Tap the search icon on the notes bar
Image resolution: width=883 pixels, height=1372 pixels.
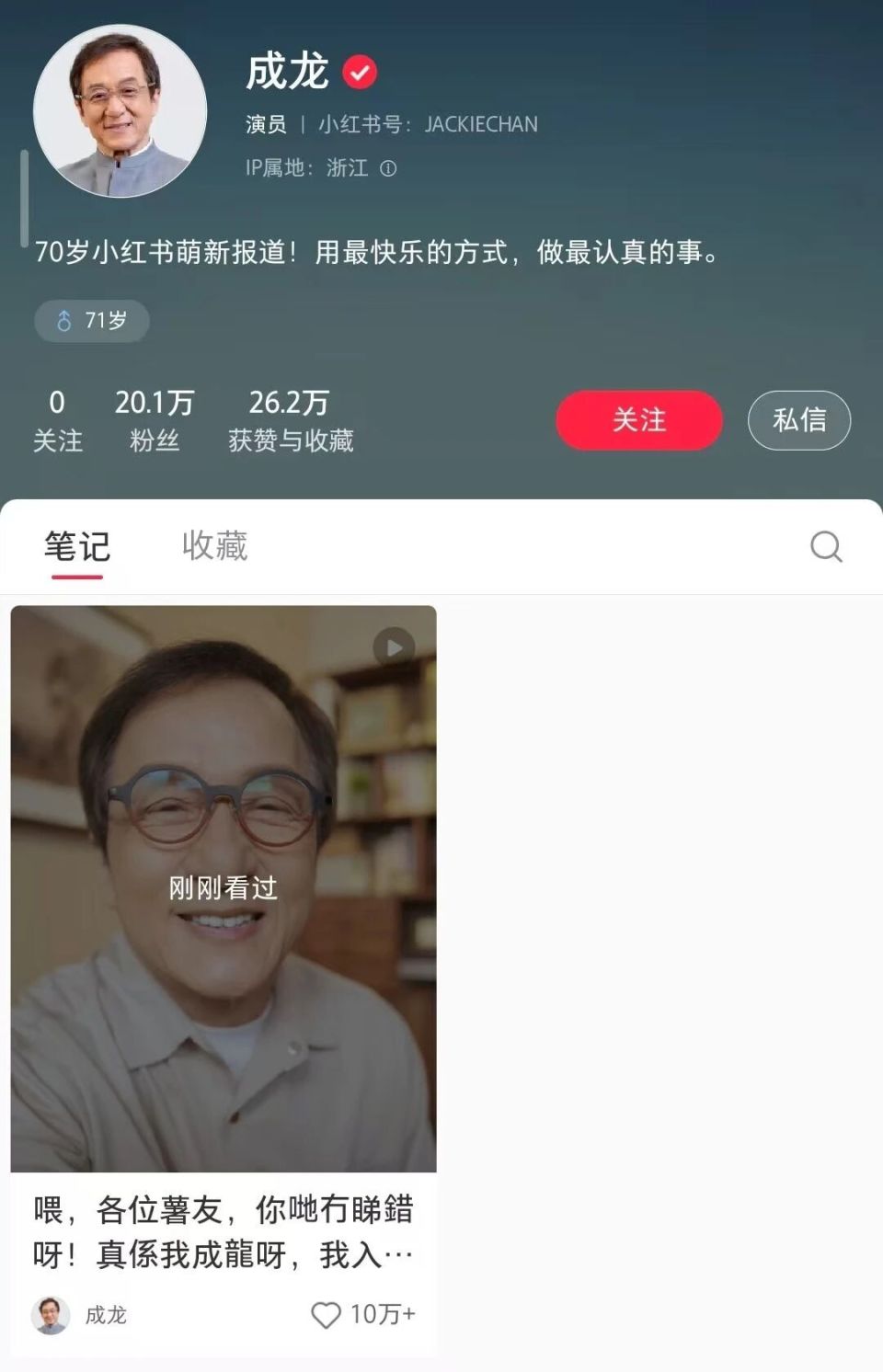click(x=826, y=547)
